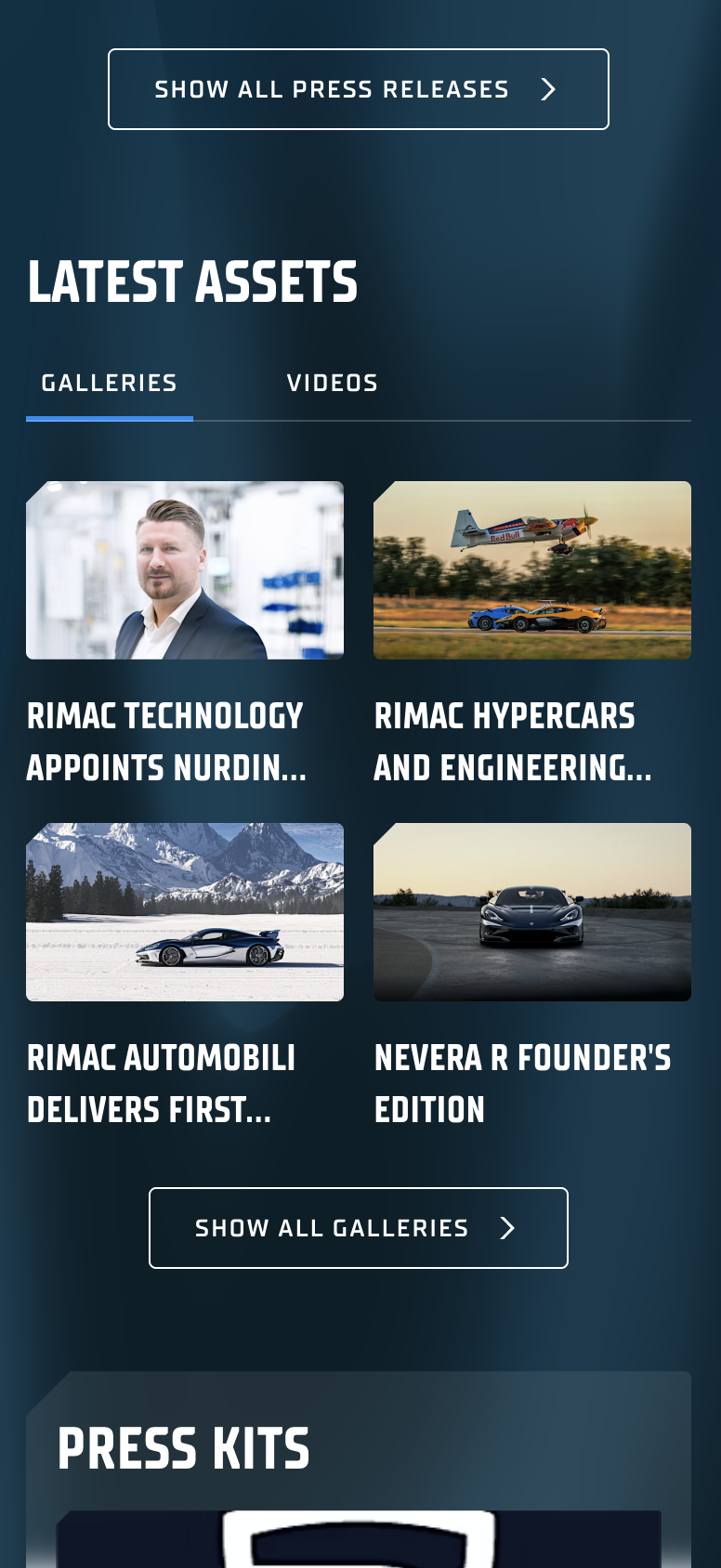721x1568 pixels.
Task: Open the Nevera R Founder's Edition gallery
Action: coord(532,911)
